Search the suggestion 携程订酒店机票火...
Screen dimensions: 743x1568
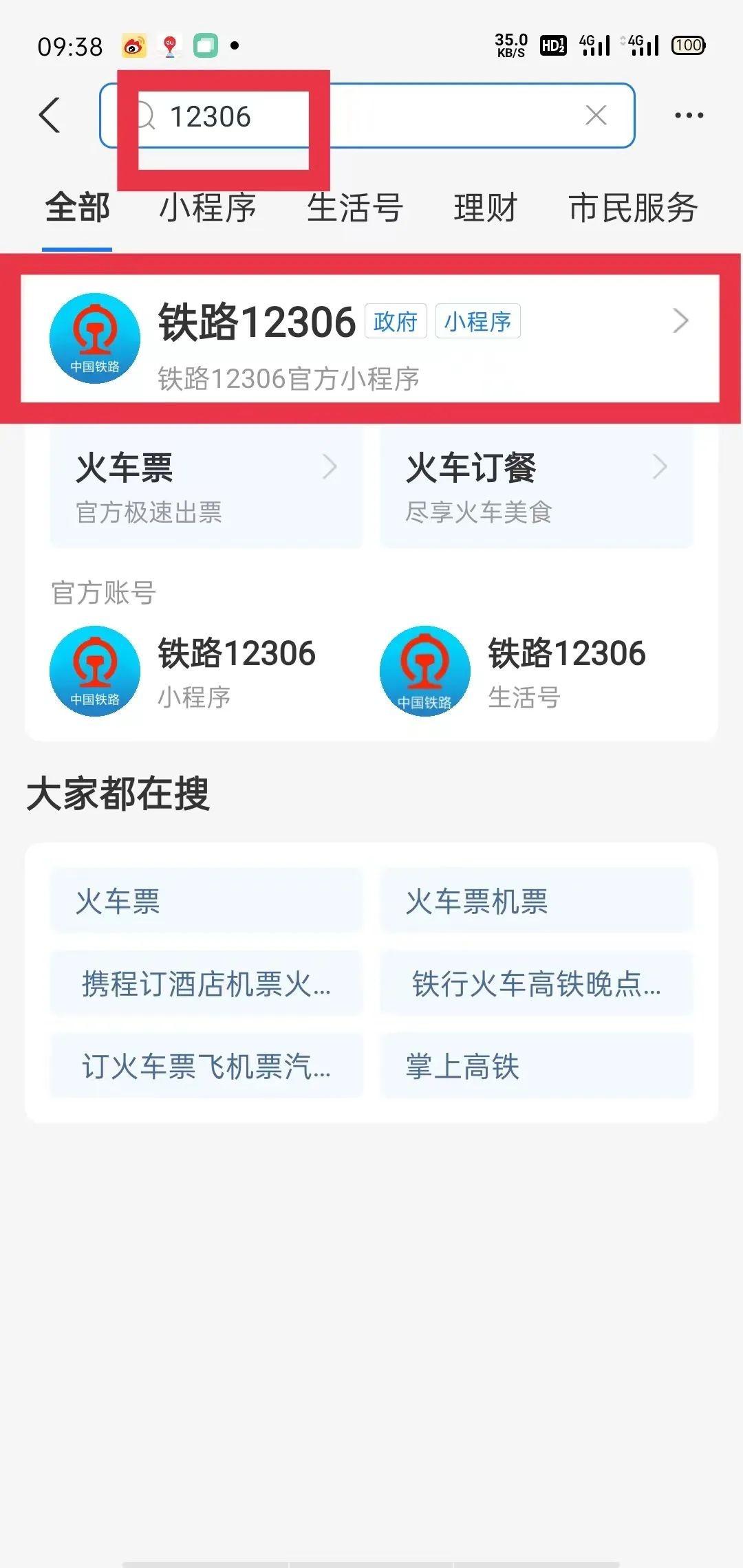[206, 983]
